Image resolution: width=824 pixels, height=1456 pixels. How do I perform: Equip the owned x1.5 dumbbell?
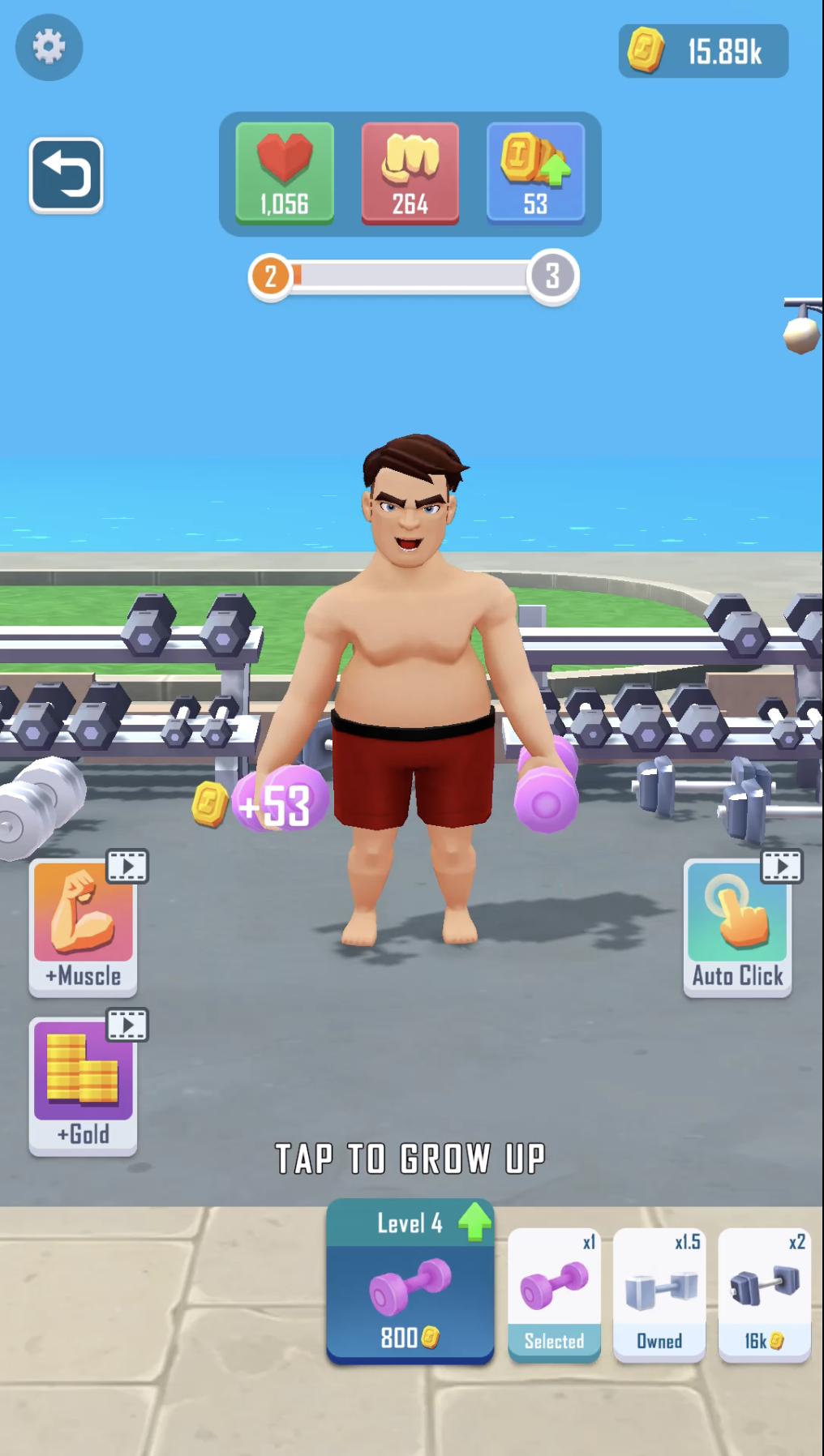(x=659, y=1295)
